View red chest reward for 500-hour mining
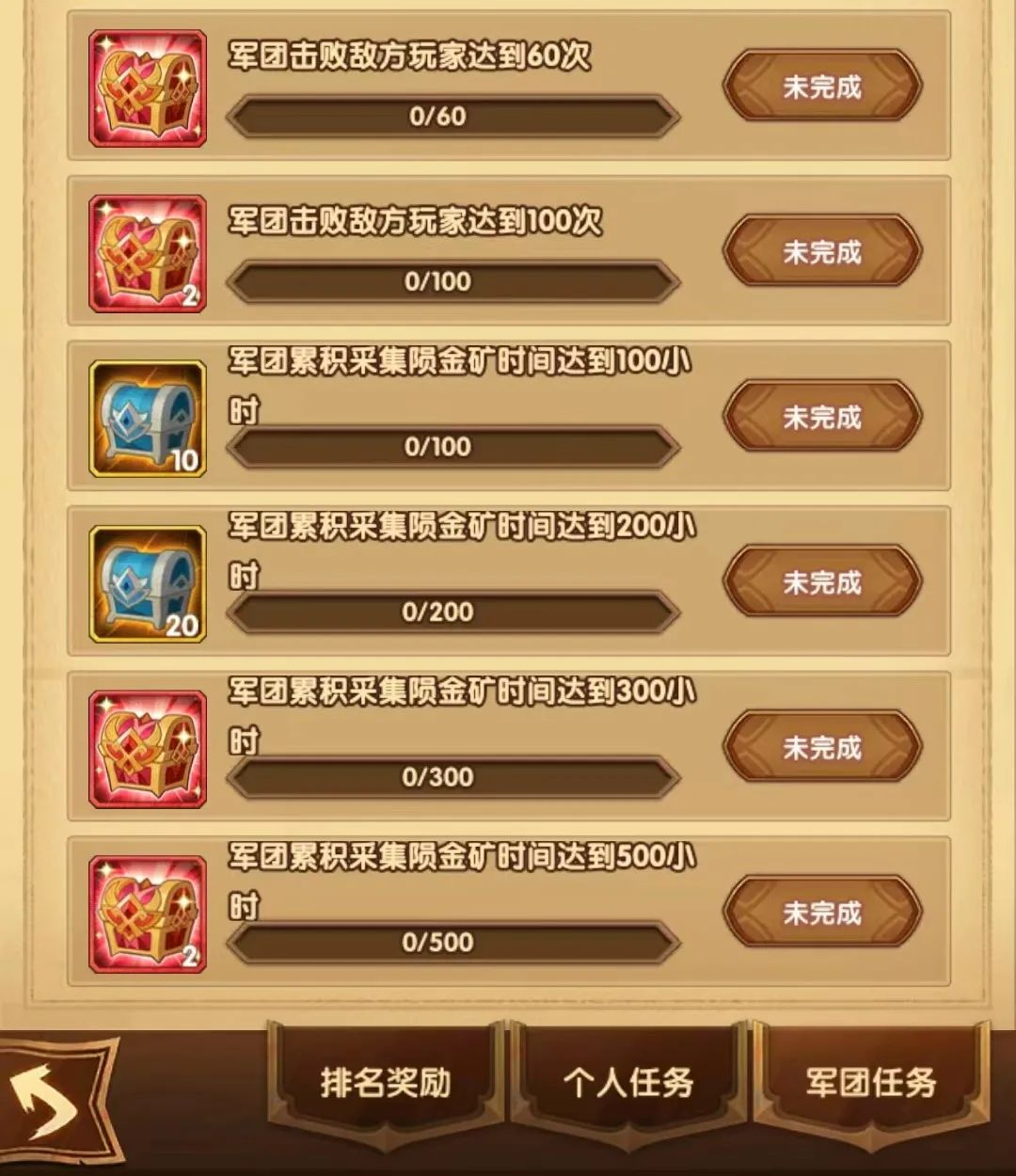 (x=148, y=914)
